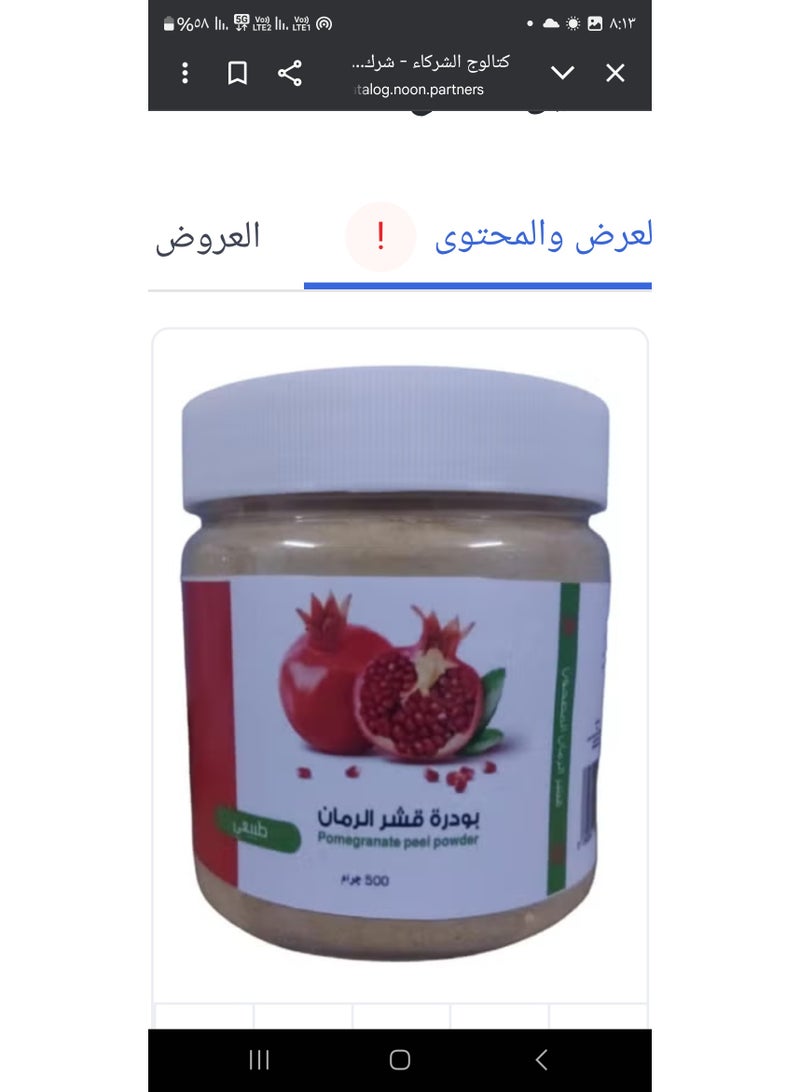This screenshot has height=1092, width=800.
Task: Share the noon partners catalog page
Action: coord(290,74)
